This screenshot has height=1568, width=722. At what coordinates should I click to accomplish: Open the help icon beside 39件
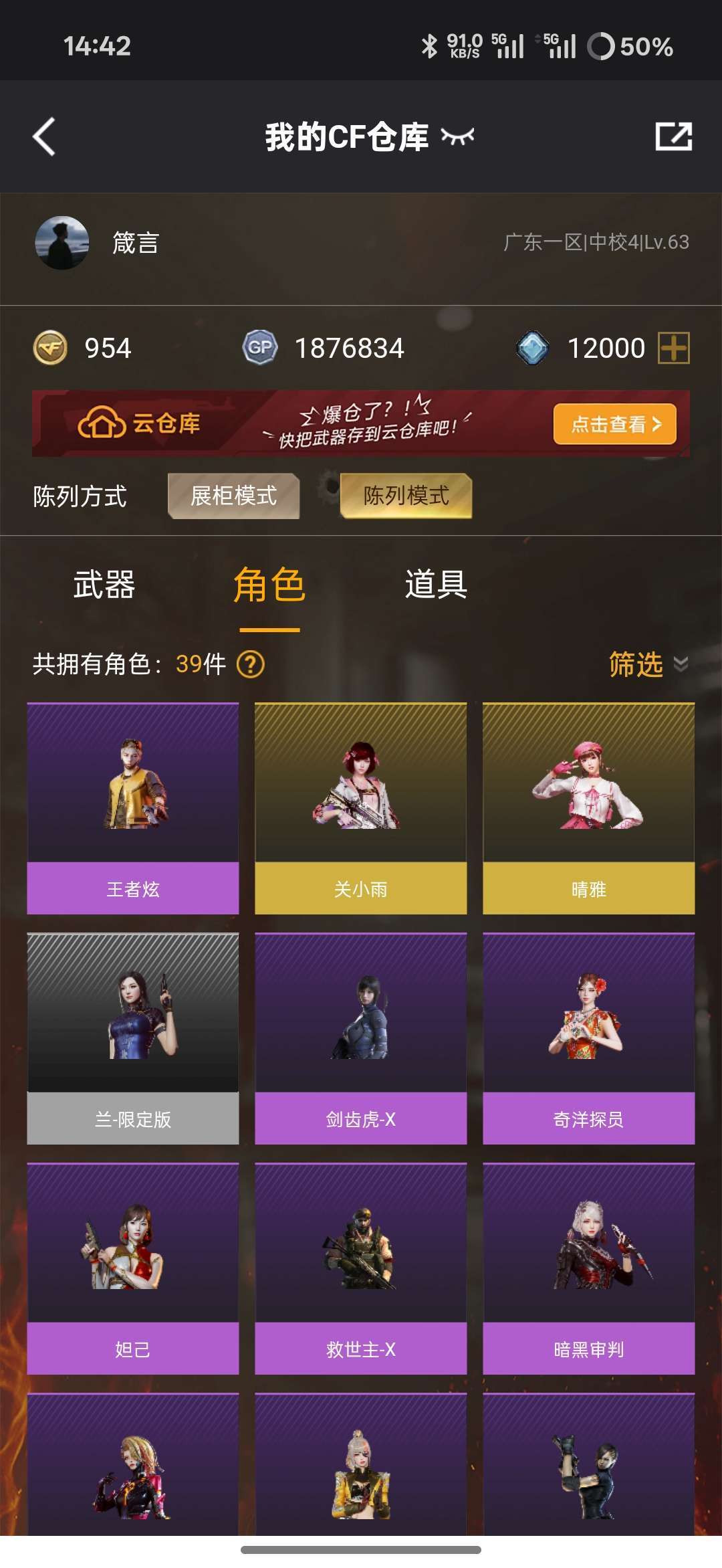click(x=251, y=664)
